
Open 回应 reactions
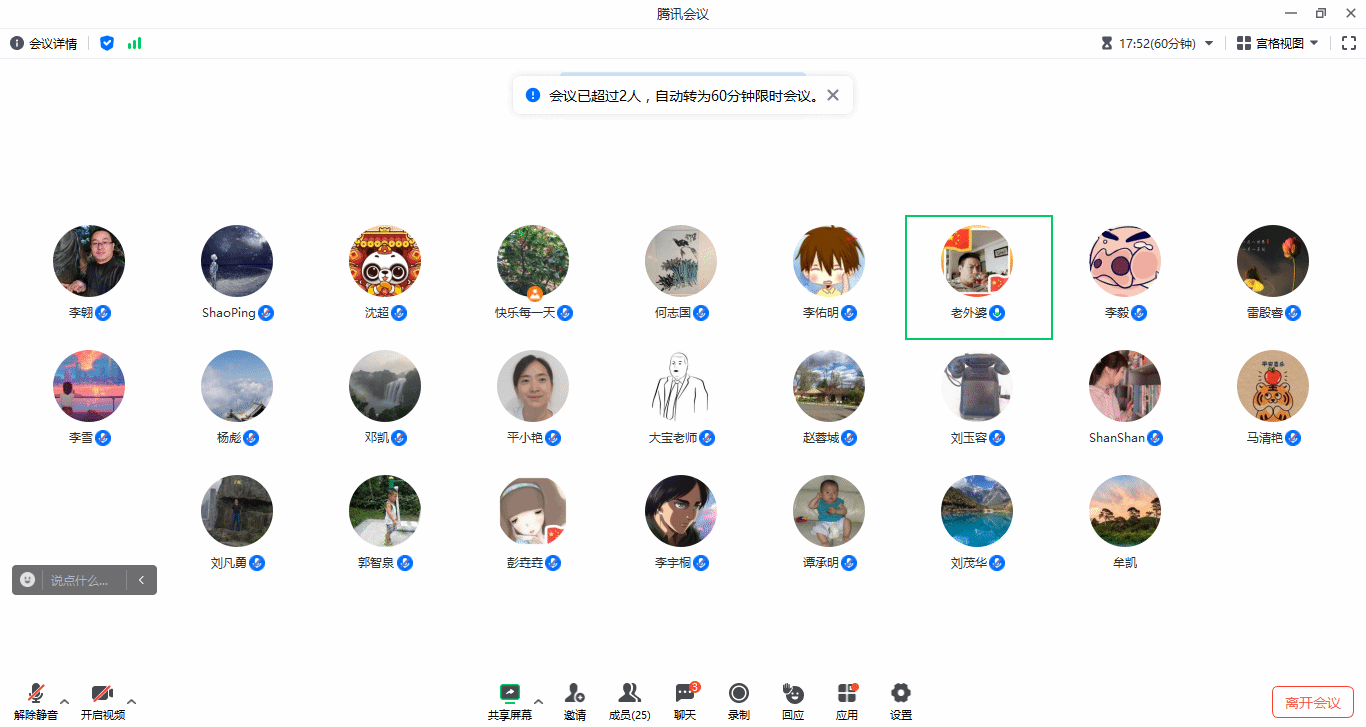pos(793,700)
